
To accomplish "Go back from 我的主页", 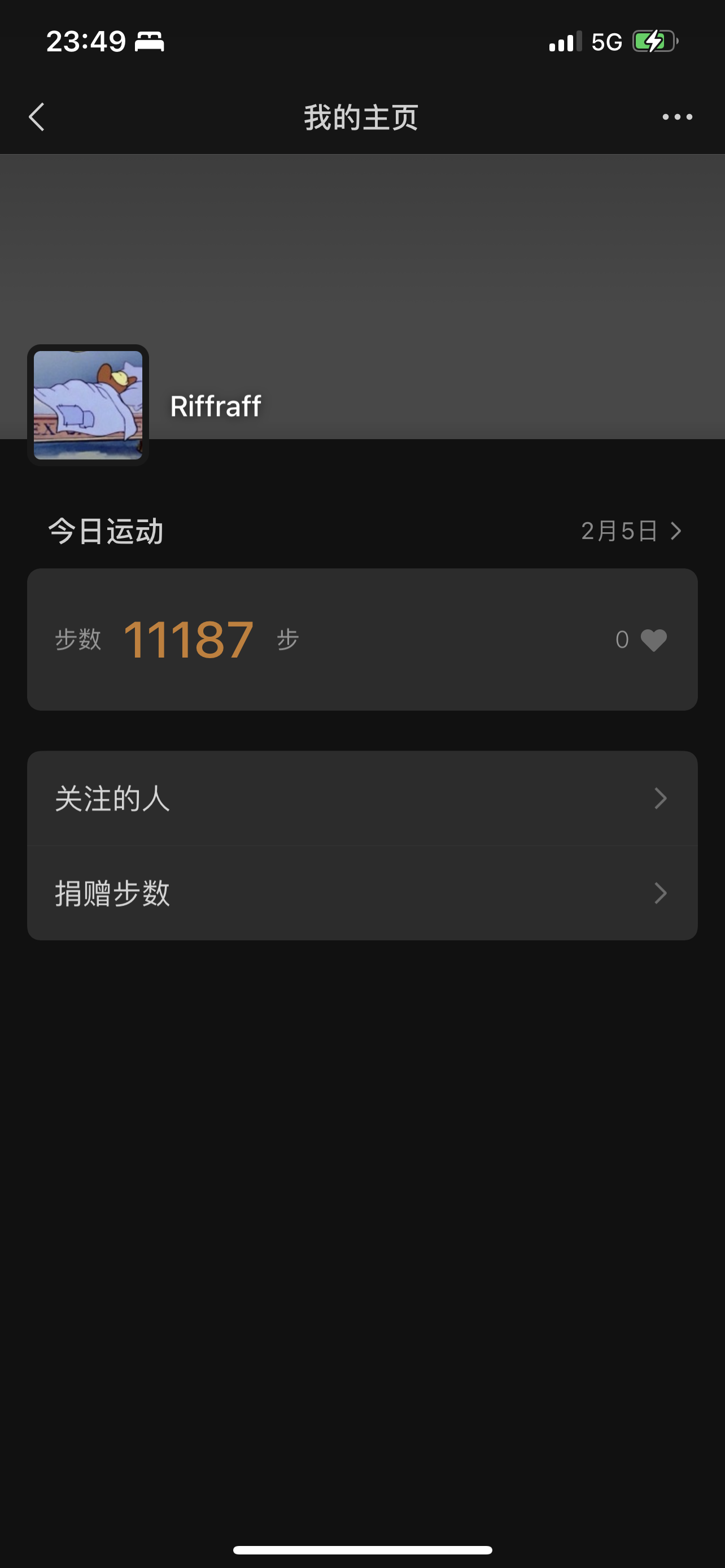I will 37,117.
